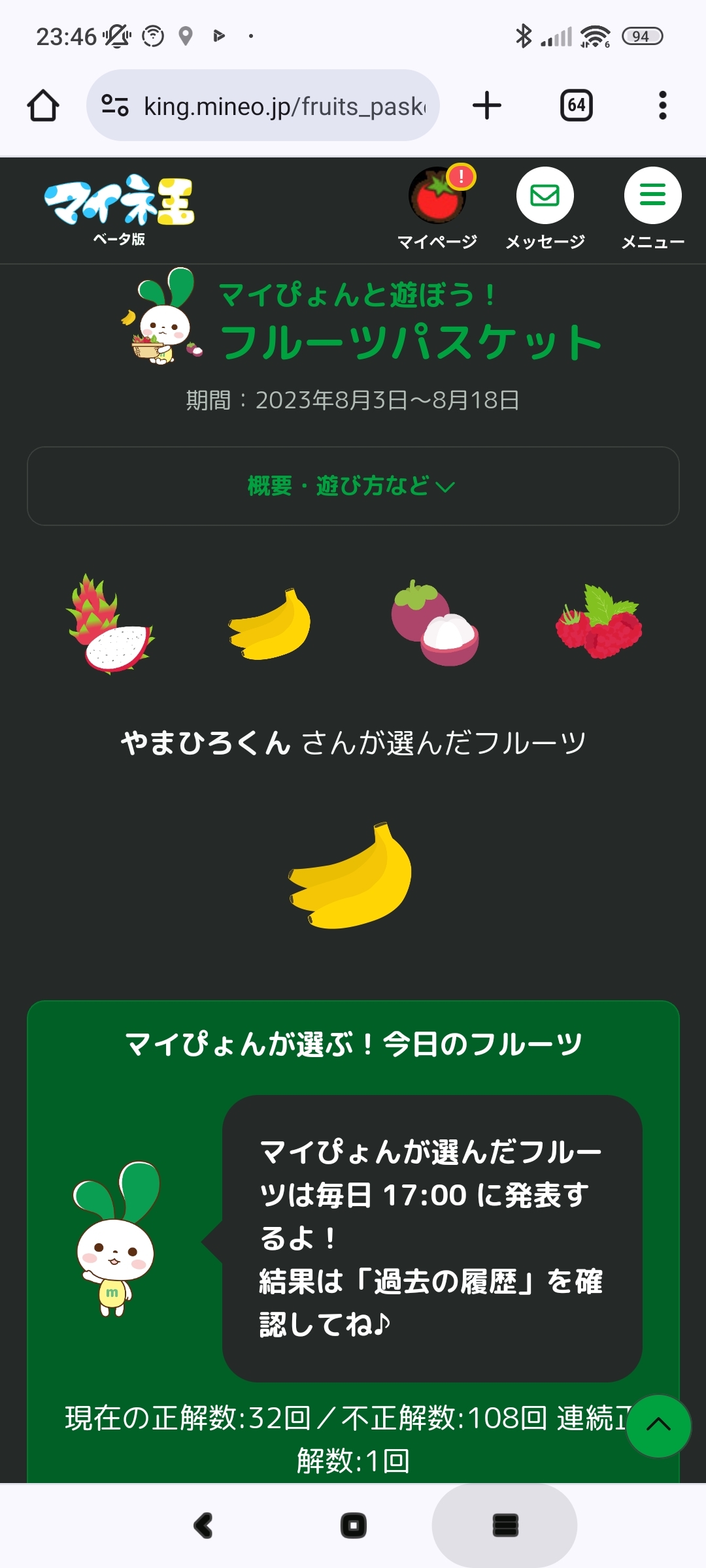Open the マイネ王 home logo
The width and height of the screenshot is (706, 1568).
tap(119, 209)
